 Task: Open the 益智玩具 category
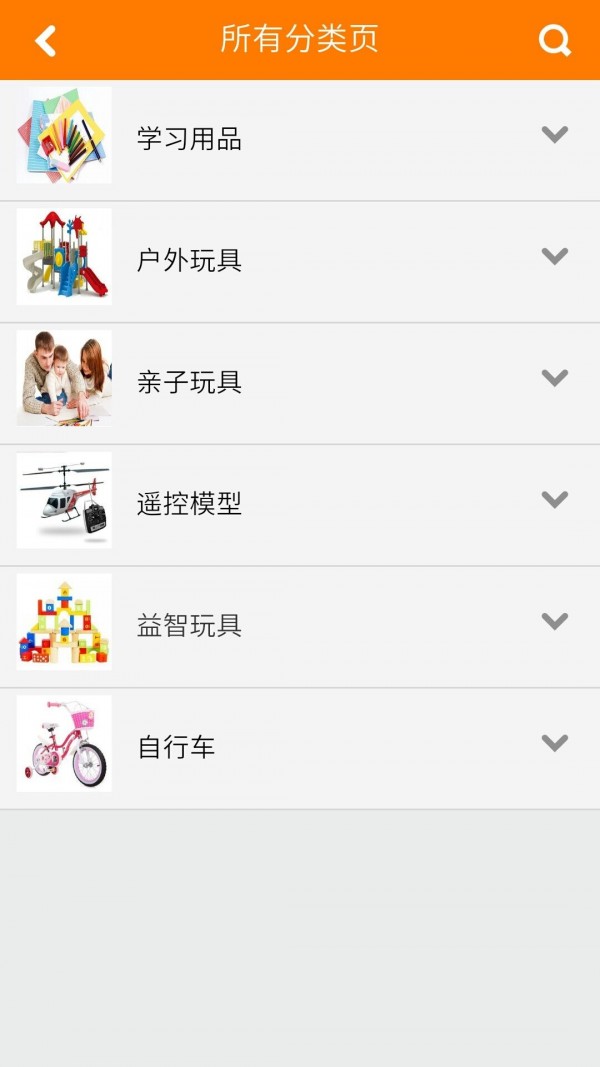tap(189, 627)
